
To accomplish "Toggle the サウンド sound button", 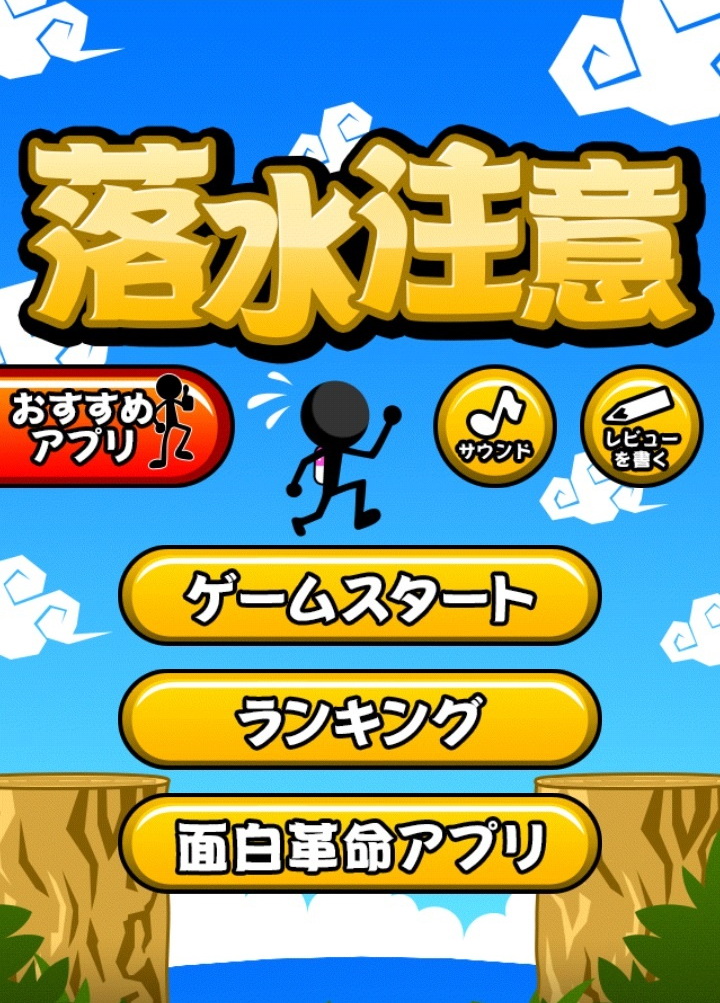I will [494, 427].
